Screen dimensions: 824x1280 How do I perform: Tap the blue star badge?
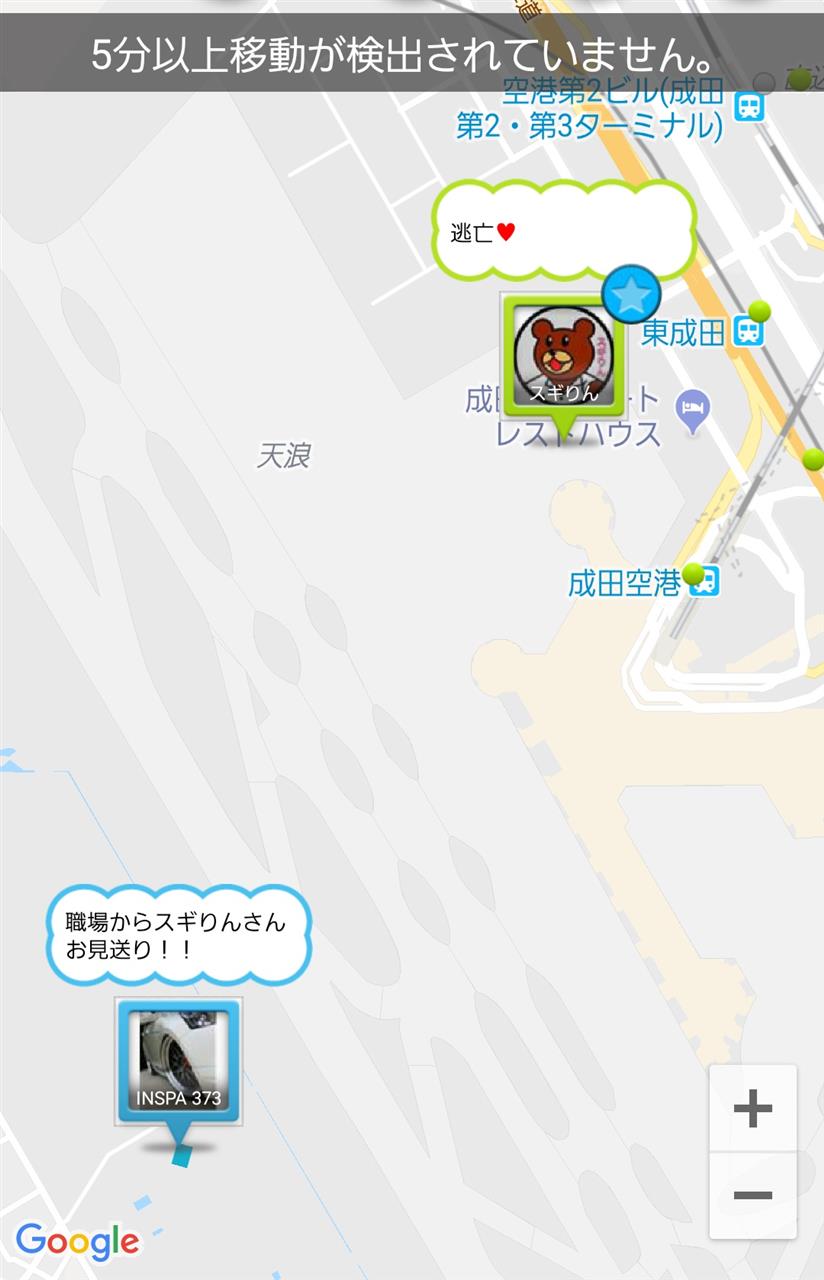632,295
